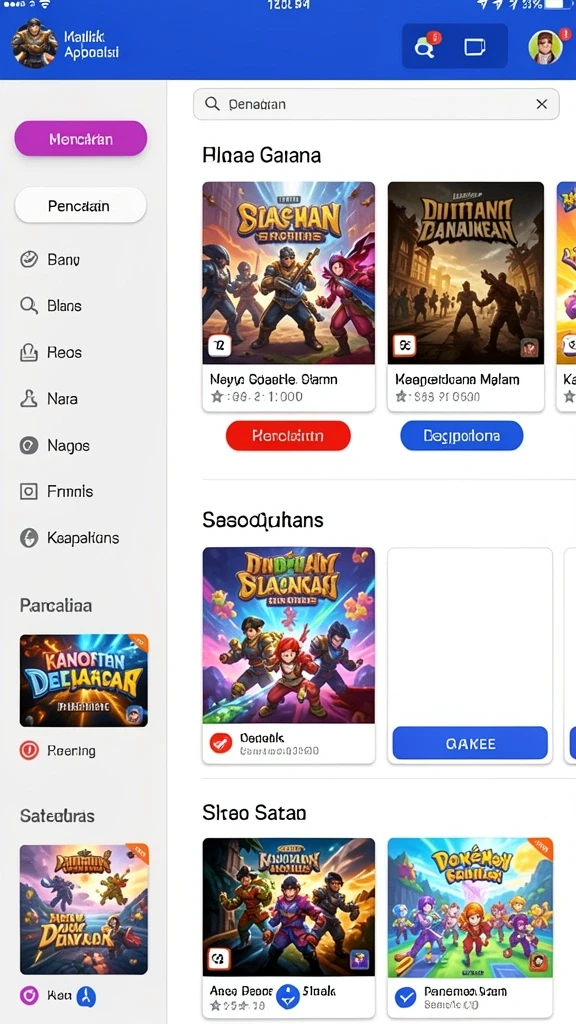Clear the search field with the X
Viewport: 576px width, 1024px height.
[x=541, y=104]
